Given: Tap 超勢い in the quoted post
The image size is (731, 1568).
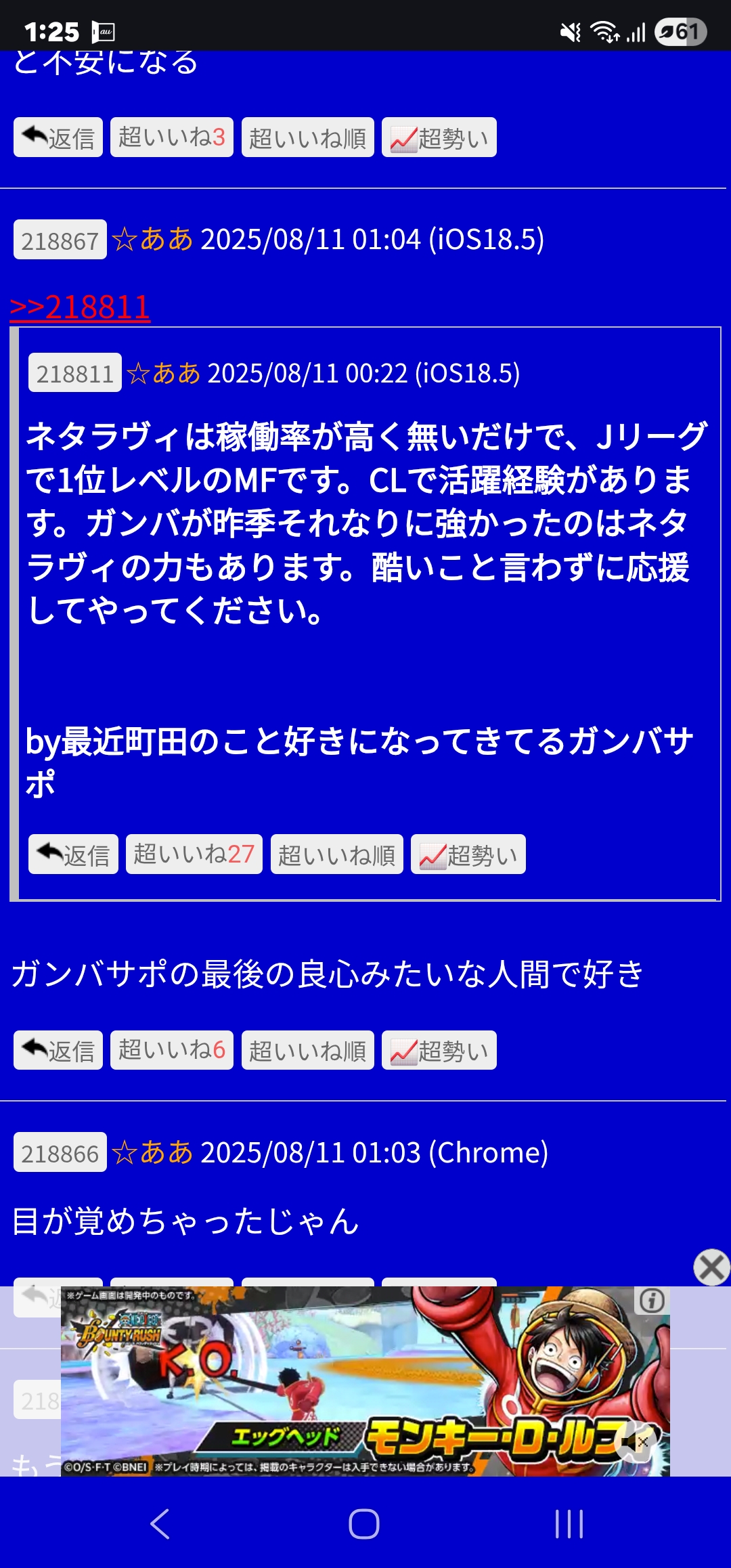Looking at the screenshot, I should (468, 854).
